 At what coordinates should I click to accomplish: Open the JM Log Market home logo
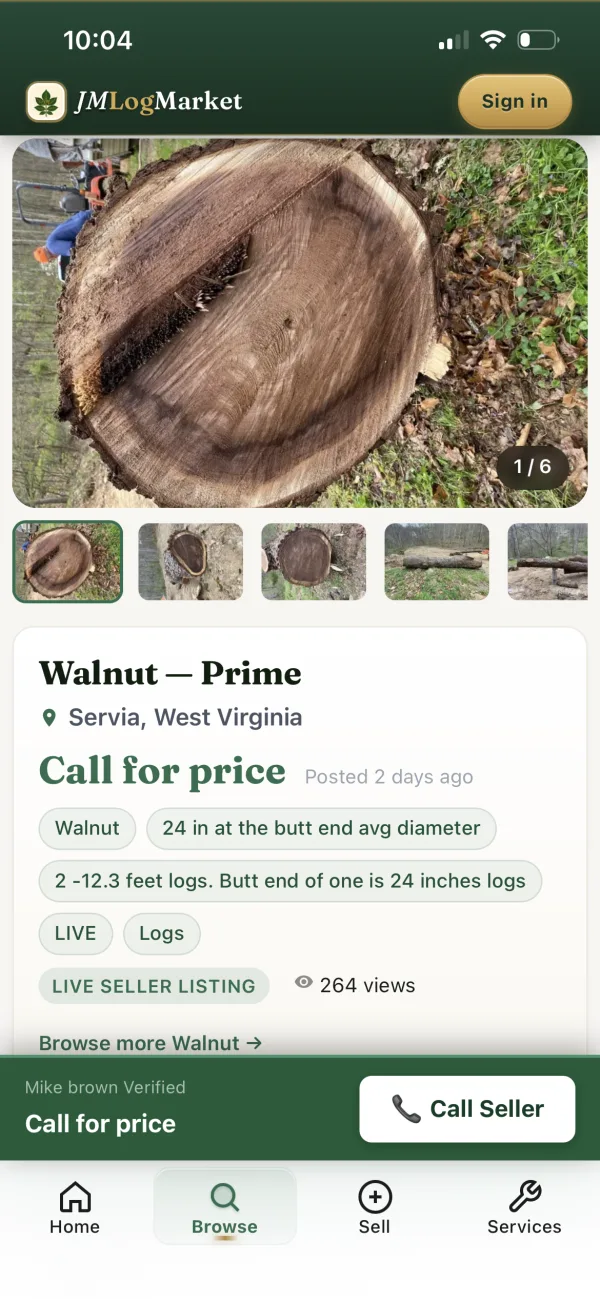pyautogui.click(x=134, y=101)
